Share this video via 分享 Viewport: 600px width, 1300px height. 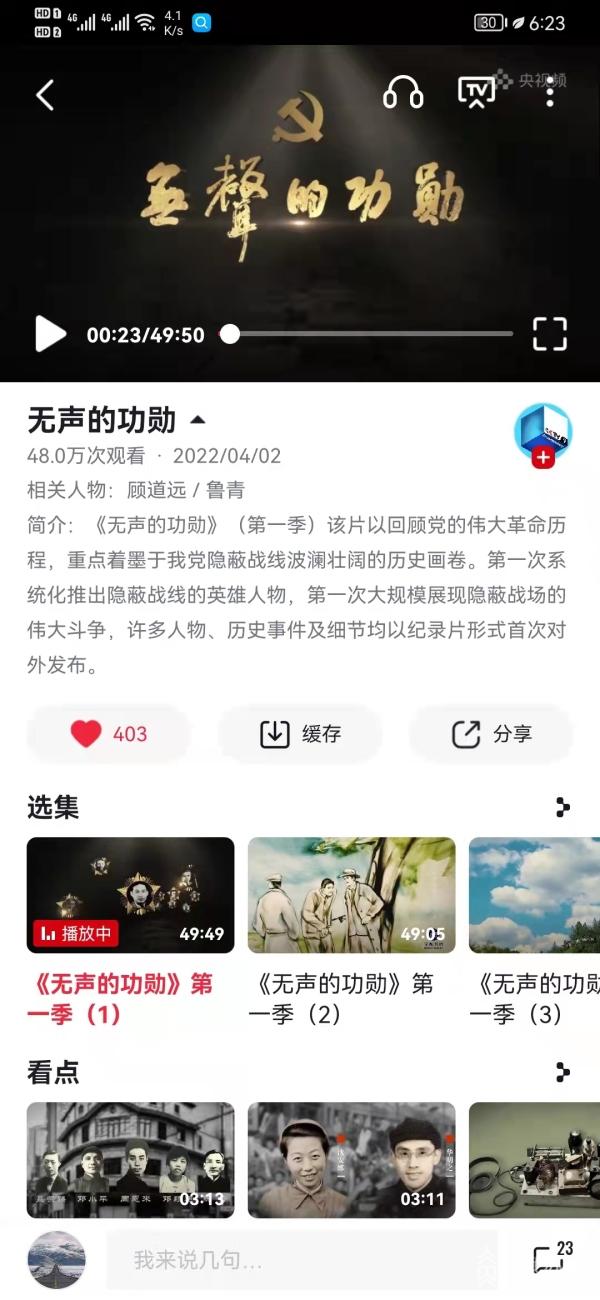click(x=491, y=734)
